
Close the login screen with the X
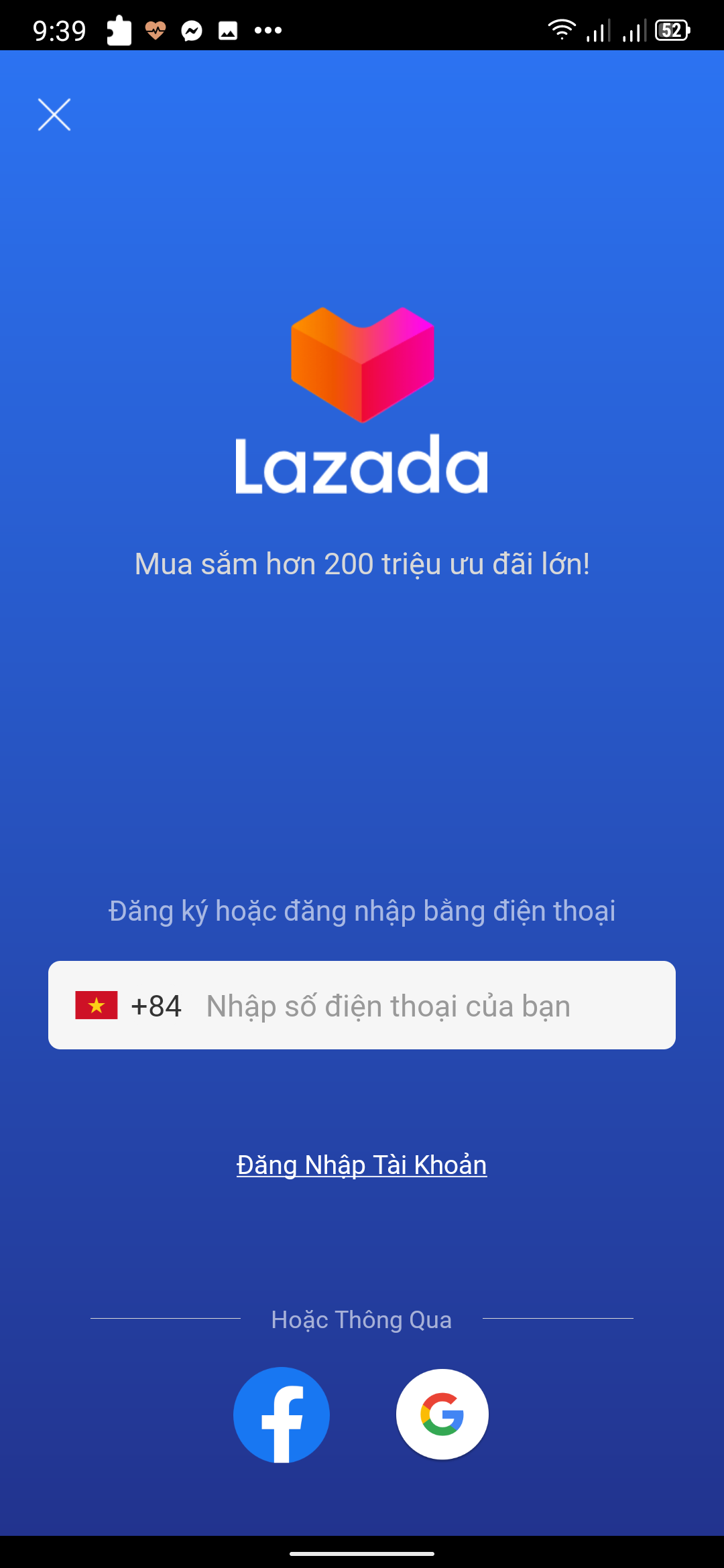coord(54,113)
